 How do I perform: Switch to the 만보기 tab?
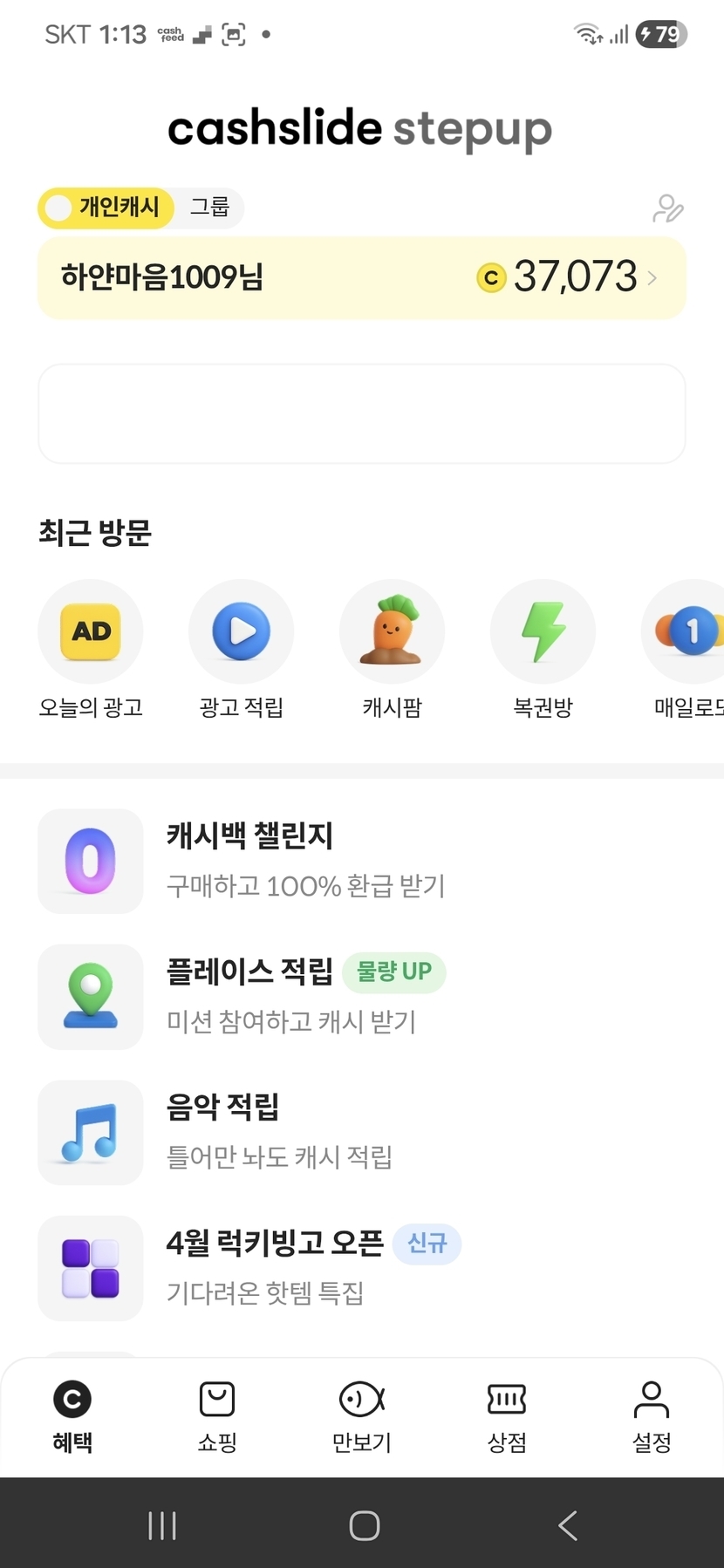click(x=362, y=1416)
